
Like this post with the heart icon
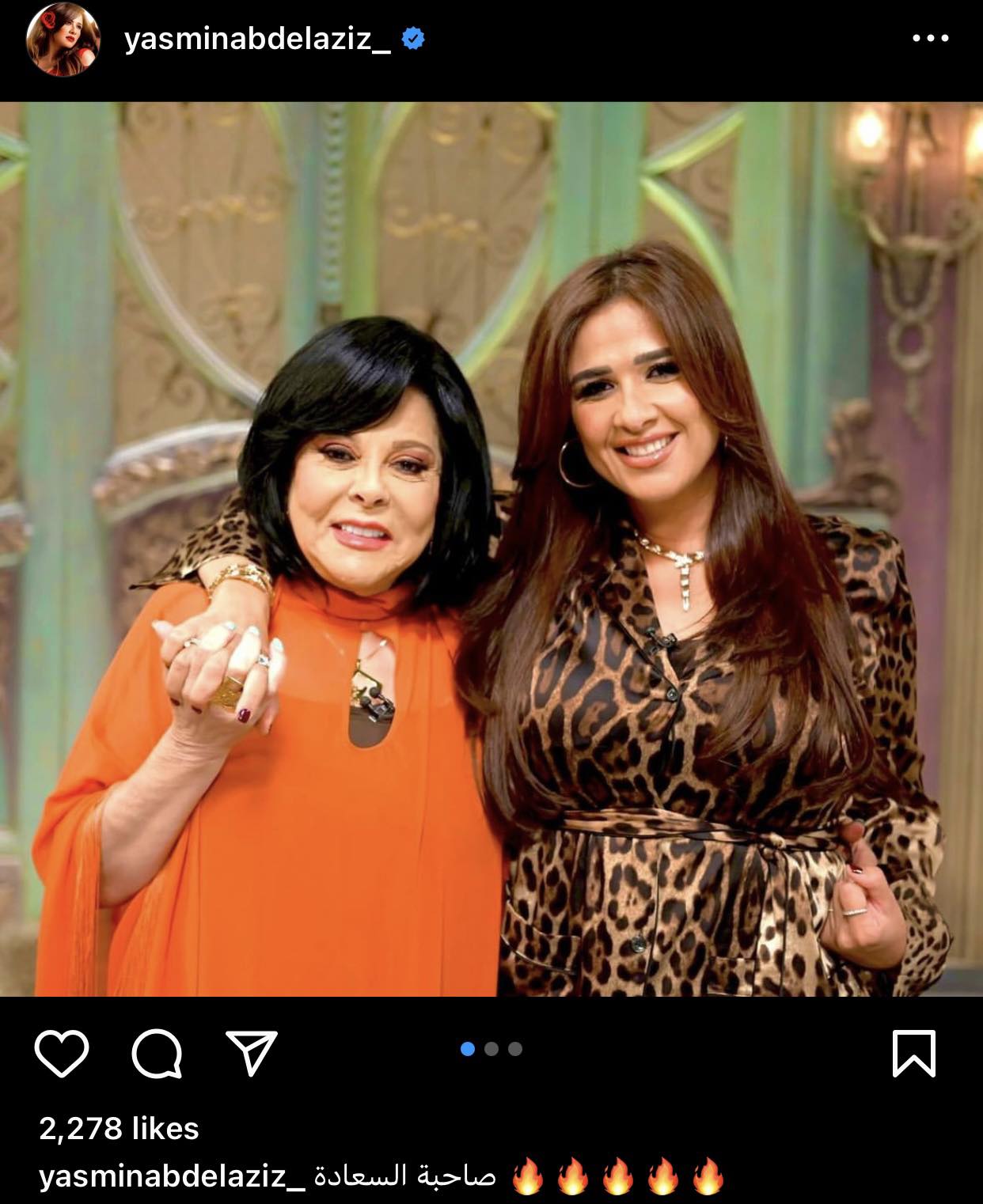pos(62,1054)
